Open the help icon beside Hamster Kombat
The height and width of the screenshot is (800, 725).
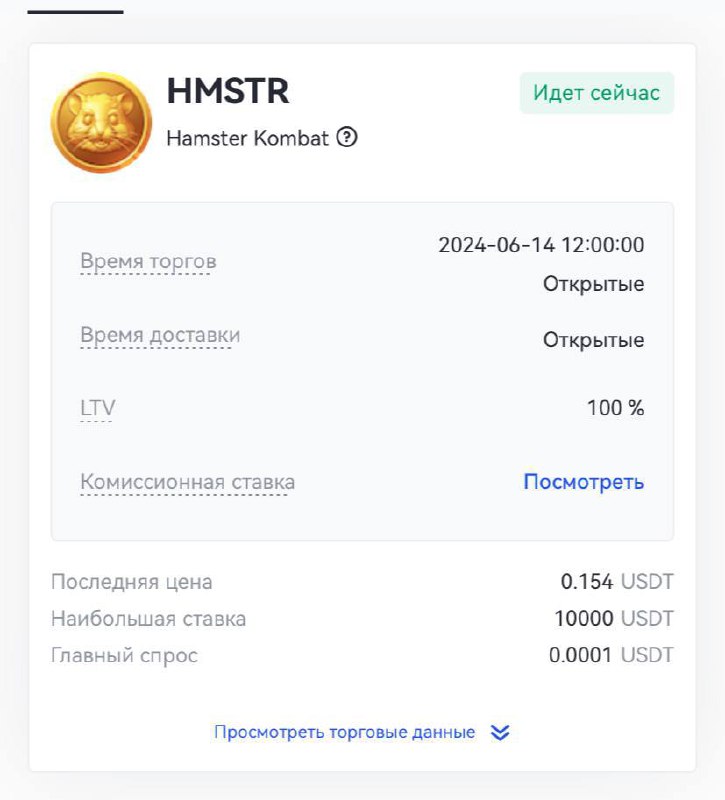pos(347,138)
